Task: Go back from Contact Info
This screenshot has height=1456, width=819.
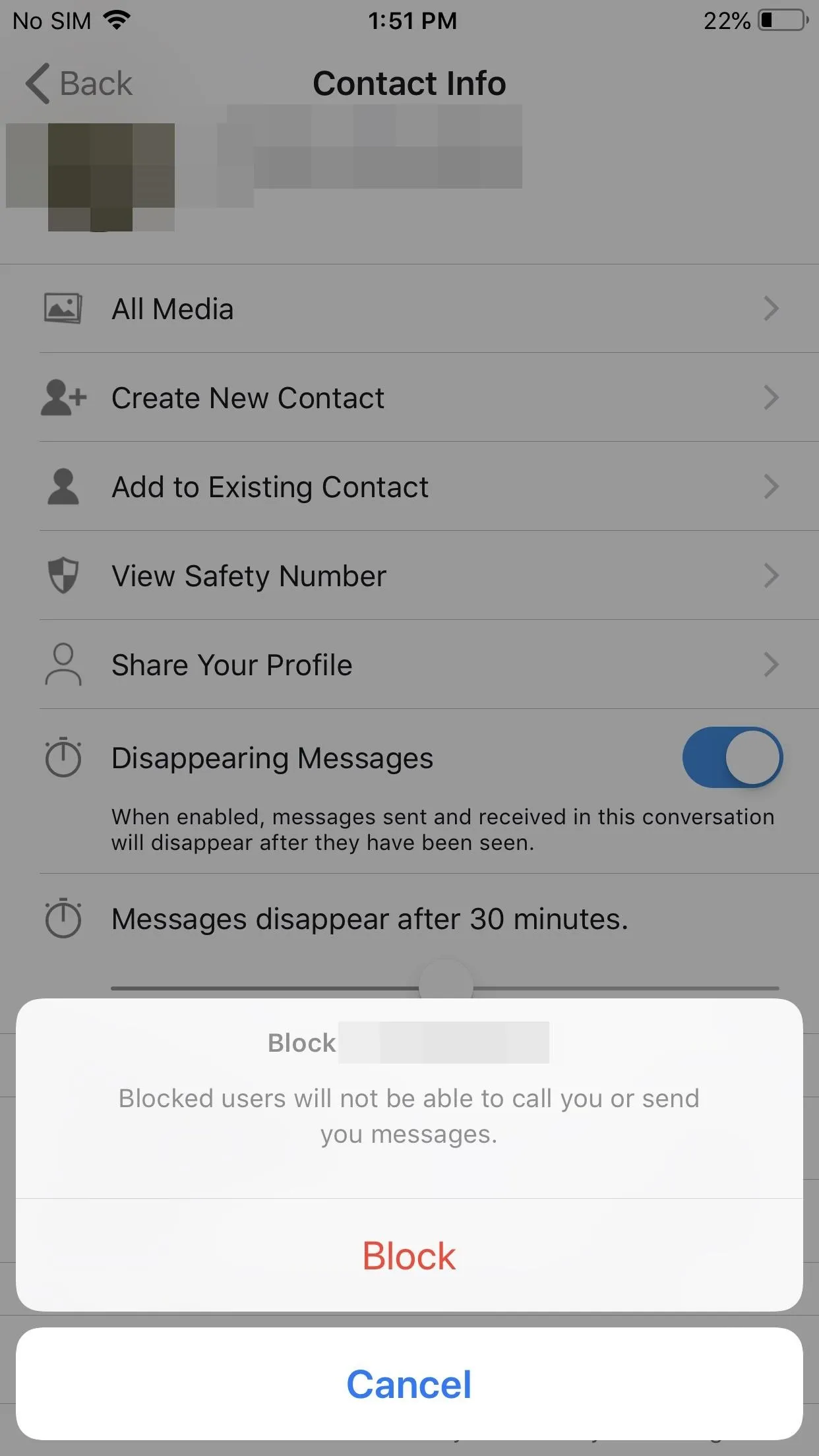Action: click(x=79, y=84)
